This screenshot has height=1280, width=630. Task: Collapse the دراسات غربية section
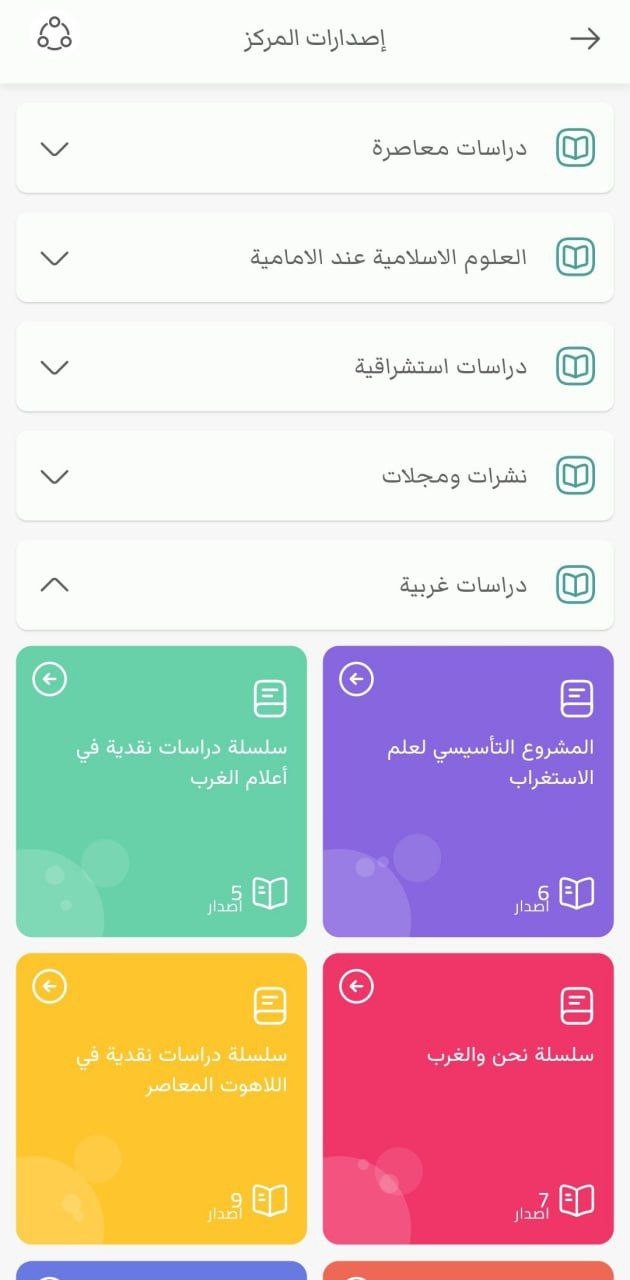pos(55,585)
